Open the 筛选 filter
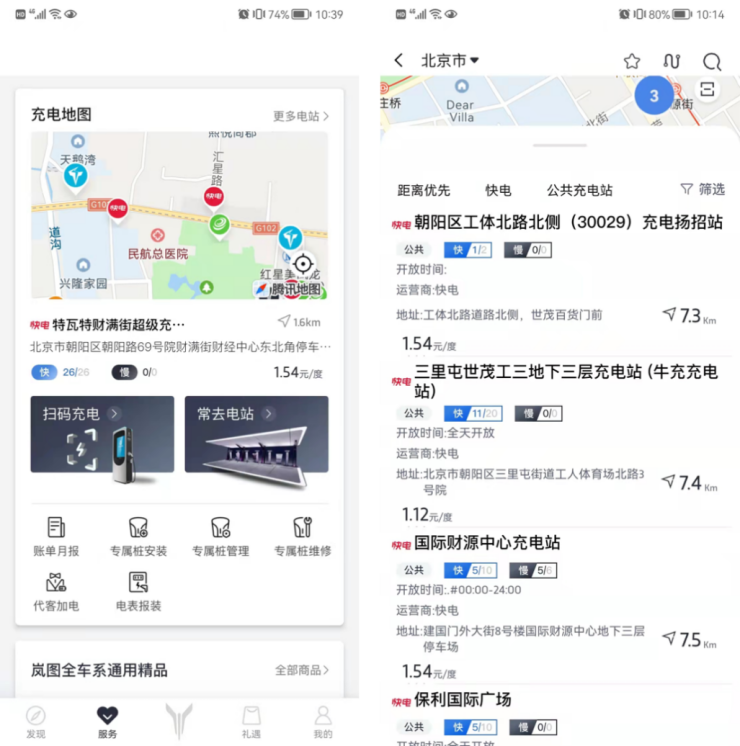Screen dimensions: 740x746 tap(702, 189)
